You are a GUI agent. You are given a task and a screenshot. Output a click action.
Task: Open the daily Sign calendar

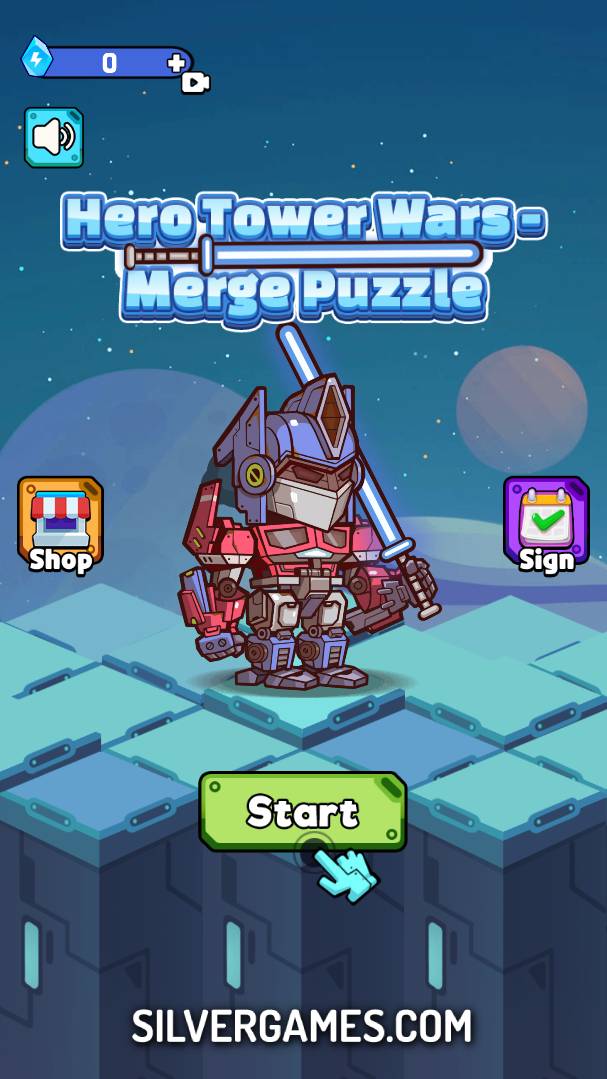click(x=546, y=525)
